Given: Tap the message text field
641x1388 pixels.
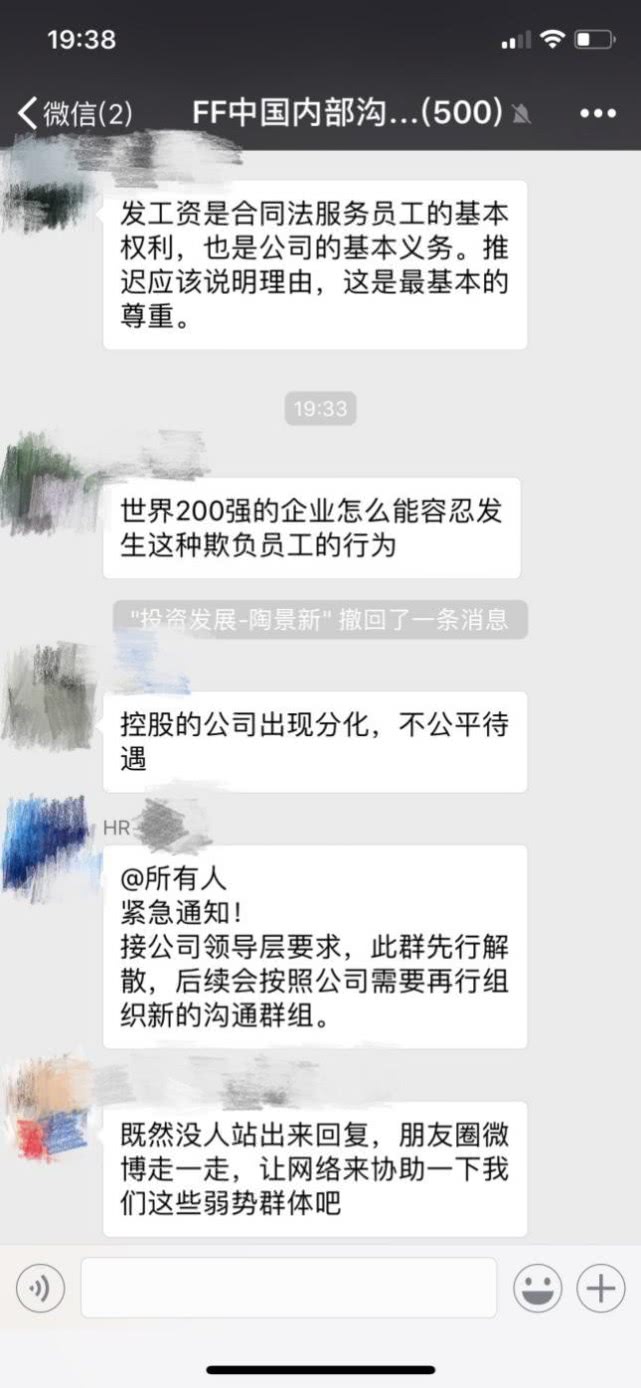Looking at the screenshot, I should [288, 1288].
